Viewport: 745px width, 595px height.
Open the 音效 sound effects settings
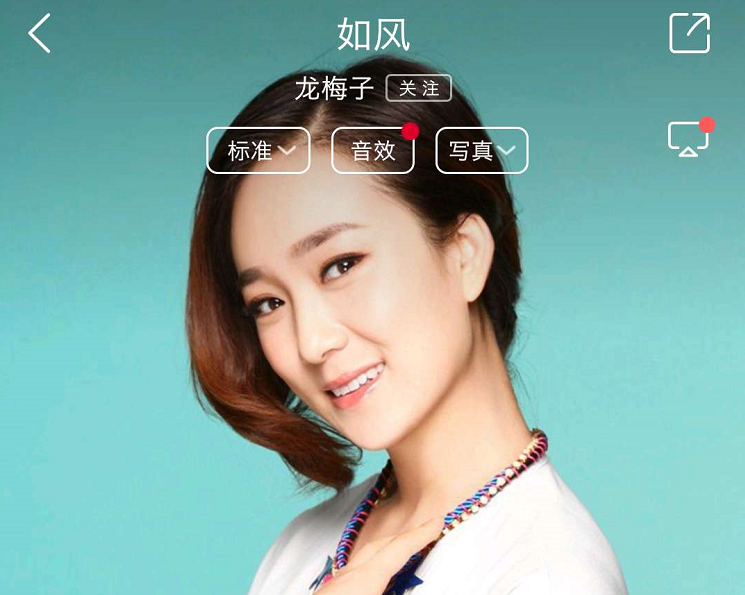tap(373, 151)
